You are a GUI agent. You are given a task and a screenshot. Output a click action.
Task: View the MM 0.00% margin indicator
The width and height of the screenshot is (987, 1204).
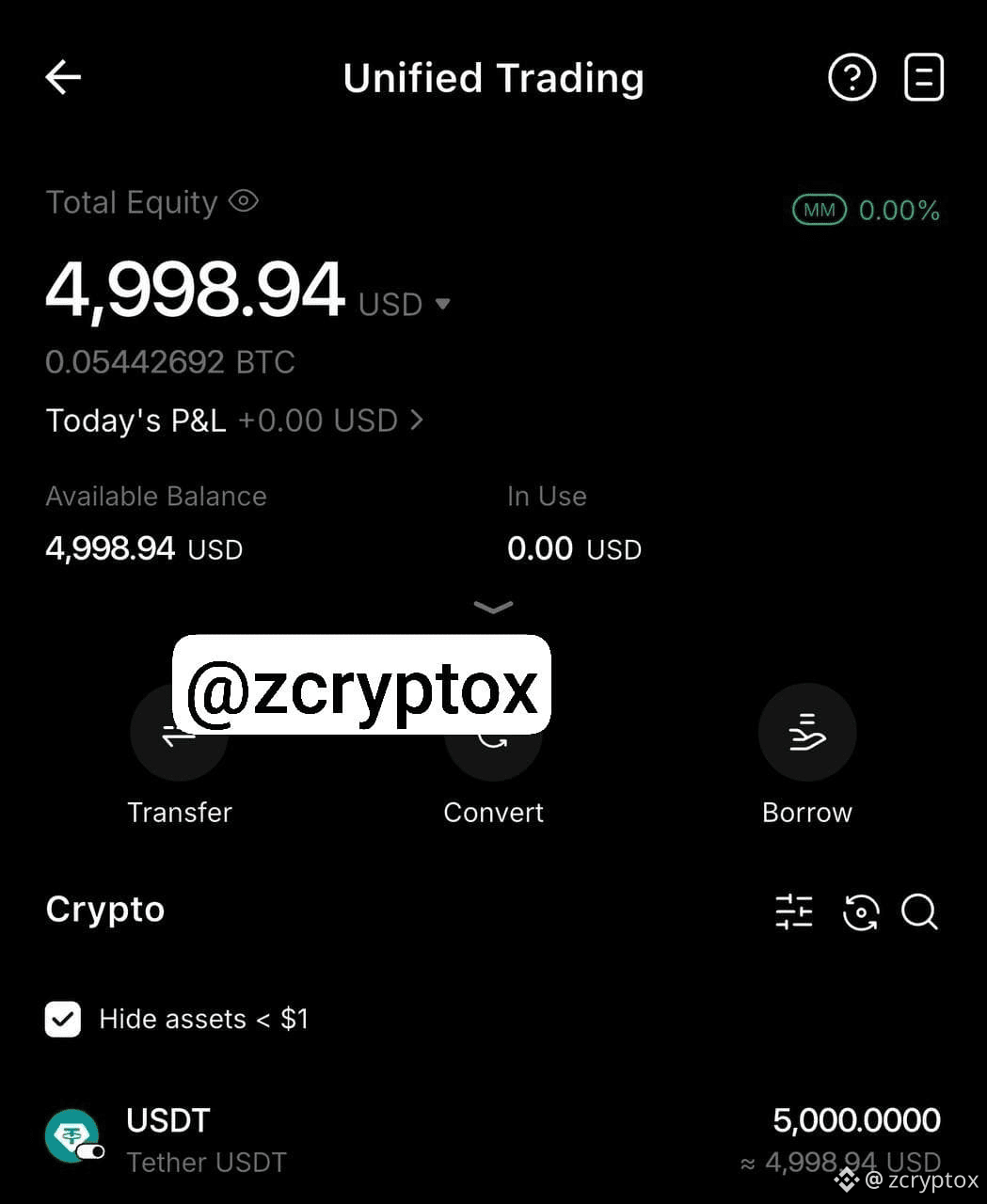click(x=866, y=210)
